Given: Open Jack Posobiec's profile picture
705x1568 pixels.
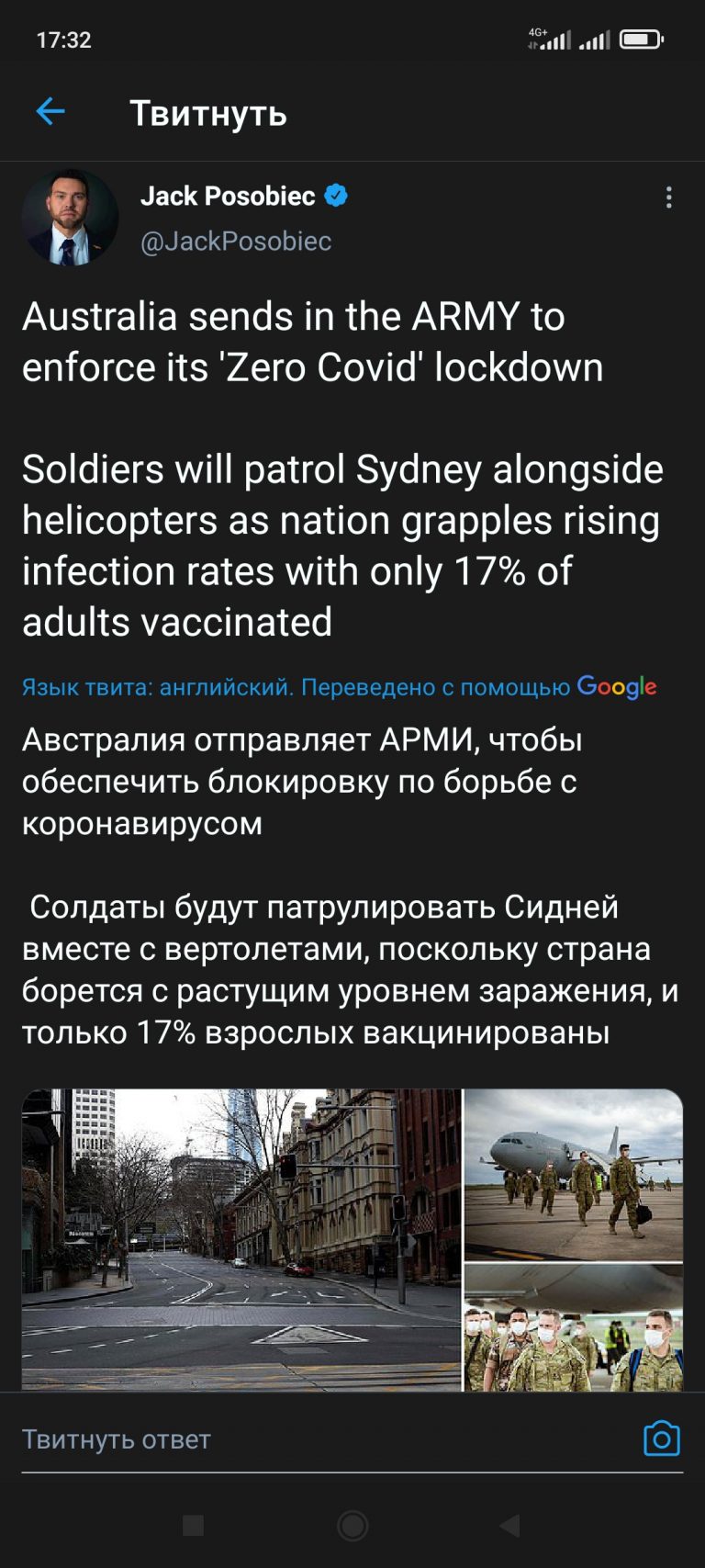Looking at the screenshot, I should [x=70, y=218].
